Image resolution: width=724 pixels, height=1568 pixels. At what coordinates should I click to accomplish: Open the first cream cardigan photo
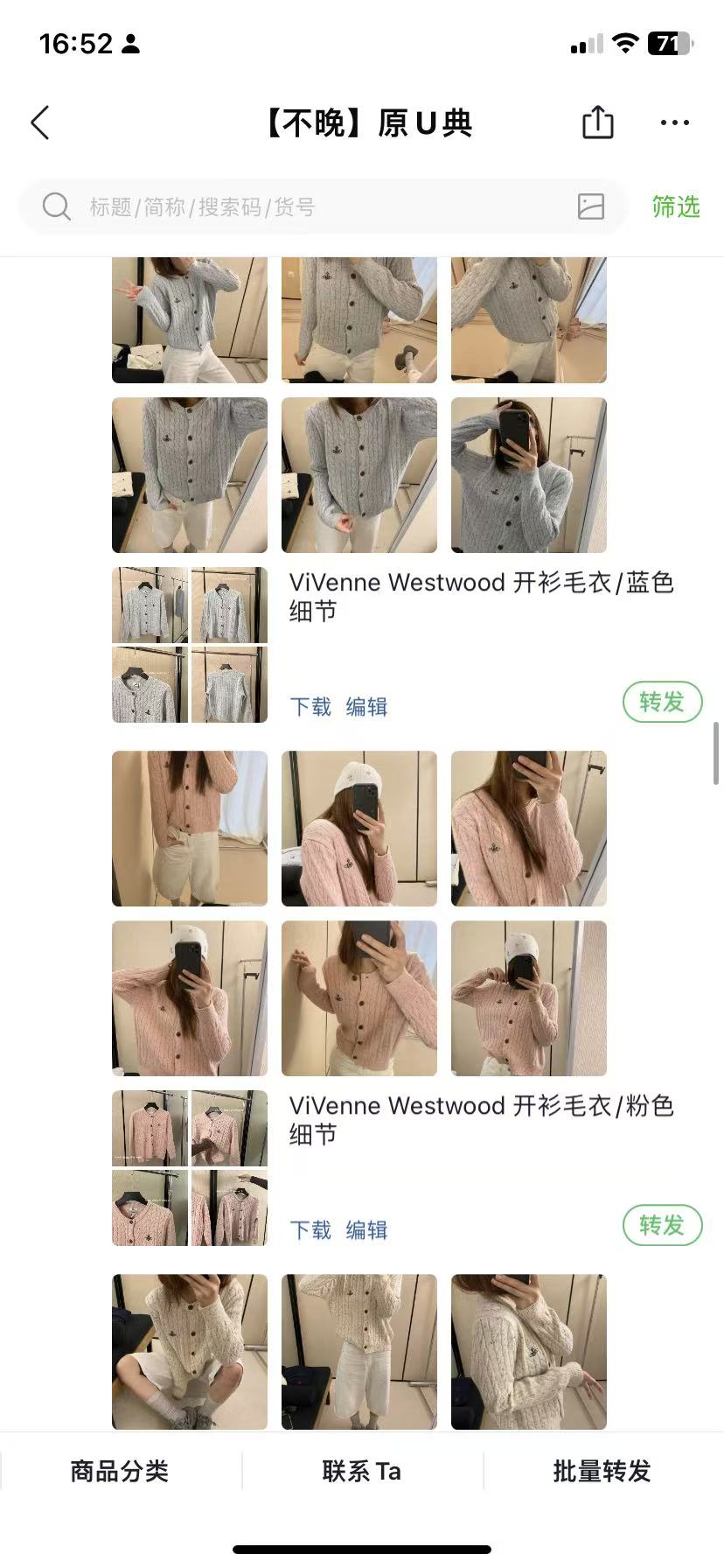click(190, 1351)
